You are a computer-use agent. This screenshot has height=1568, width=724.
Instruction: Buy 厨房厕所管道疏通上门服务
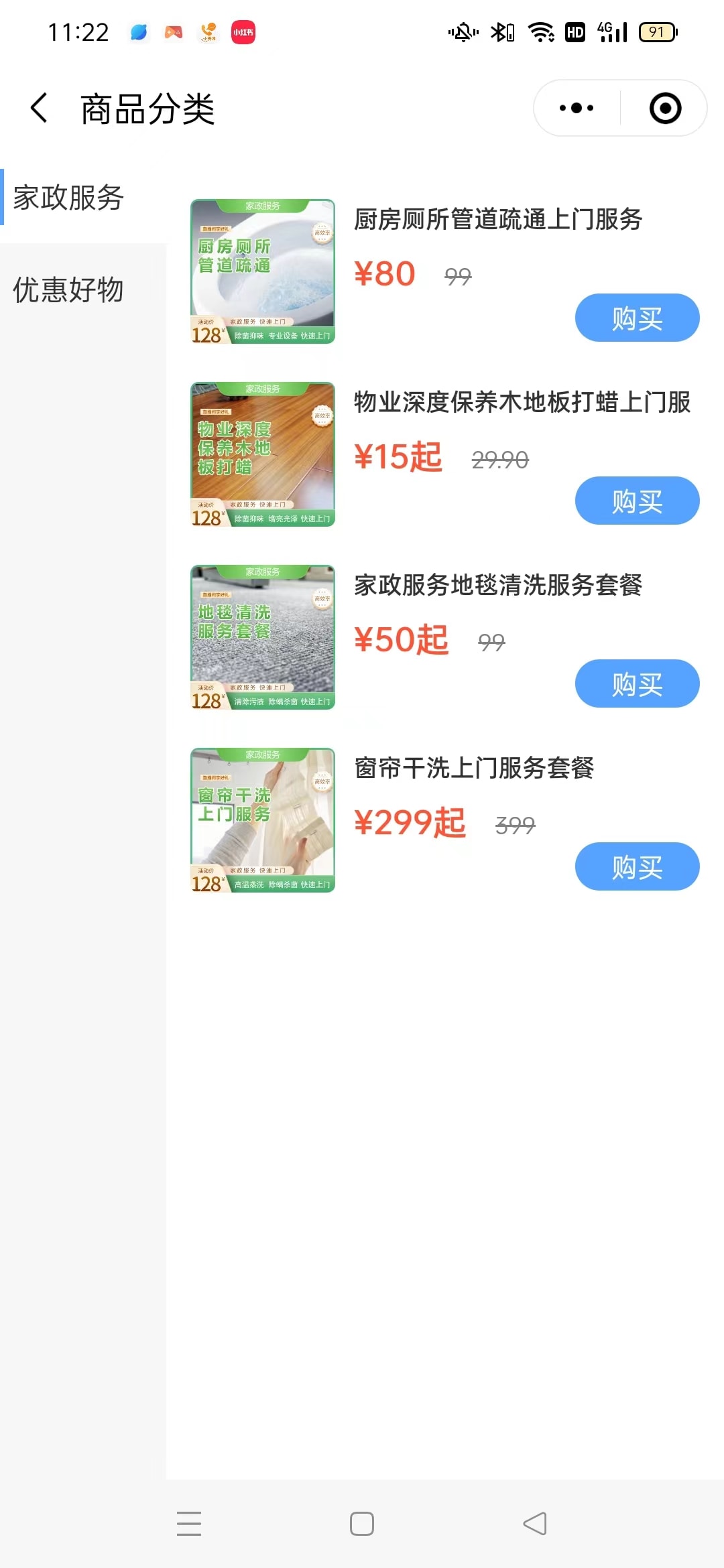click(637, 318)
